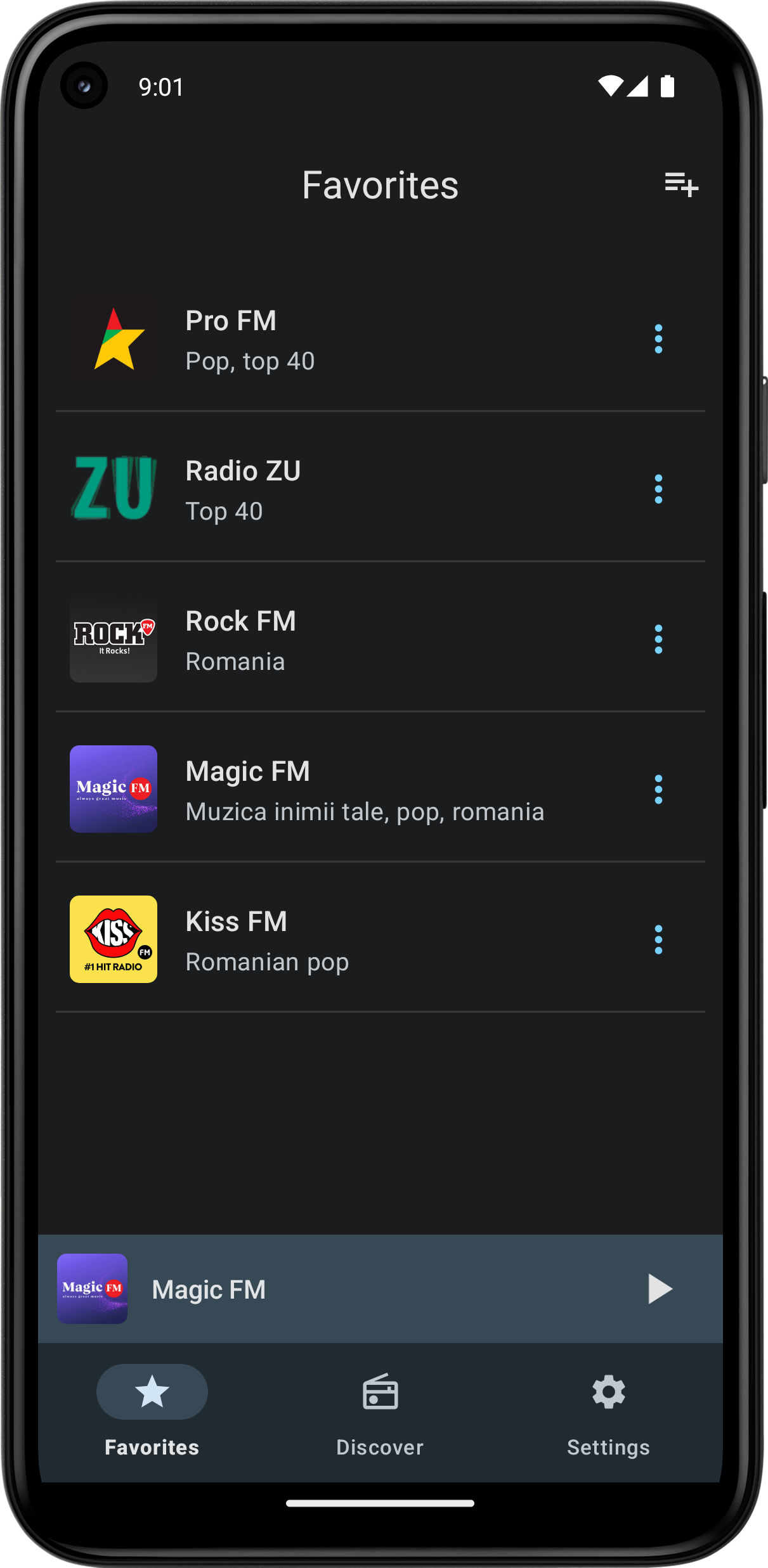
Task: Tune in to Magic FM from the list
Action: [317, 790]
